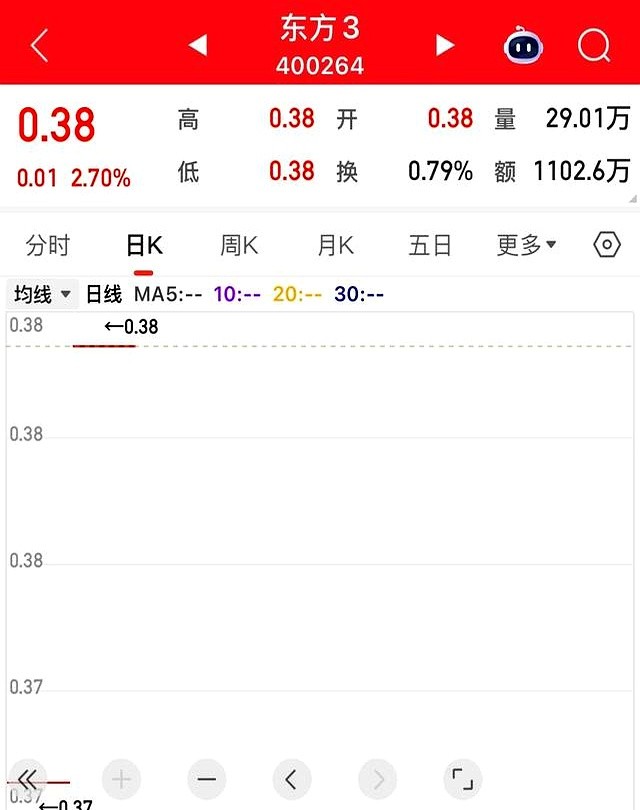640x810 pixels.
Task: Switch to the 分时 tab
Action: 48,245
